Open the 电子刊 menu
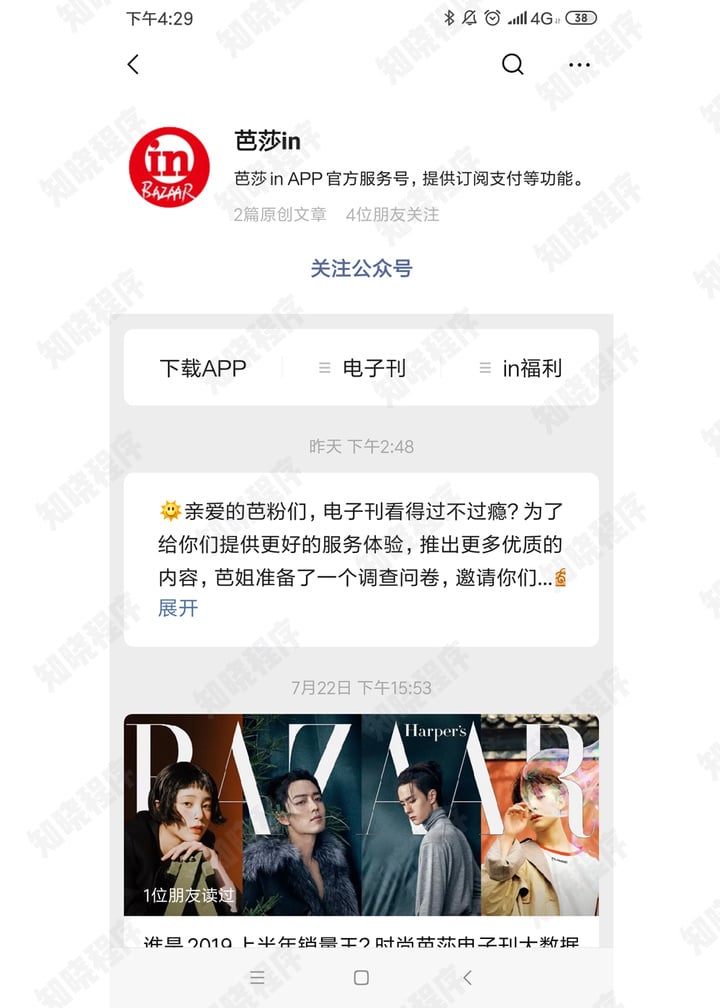Viewport: 720px width, 1008px height. coord(363,368)
